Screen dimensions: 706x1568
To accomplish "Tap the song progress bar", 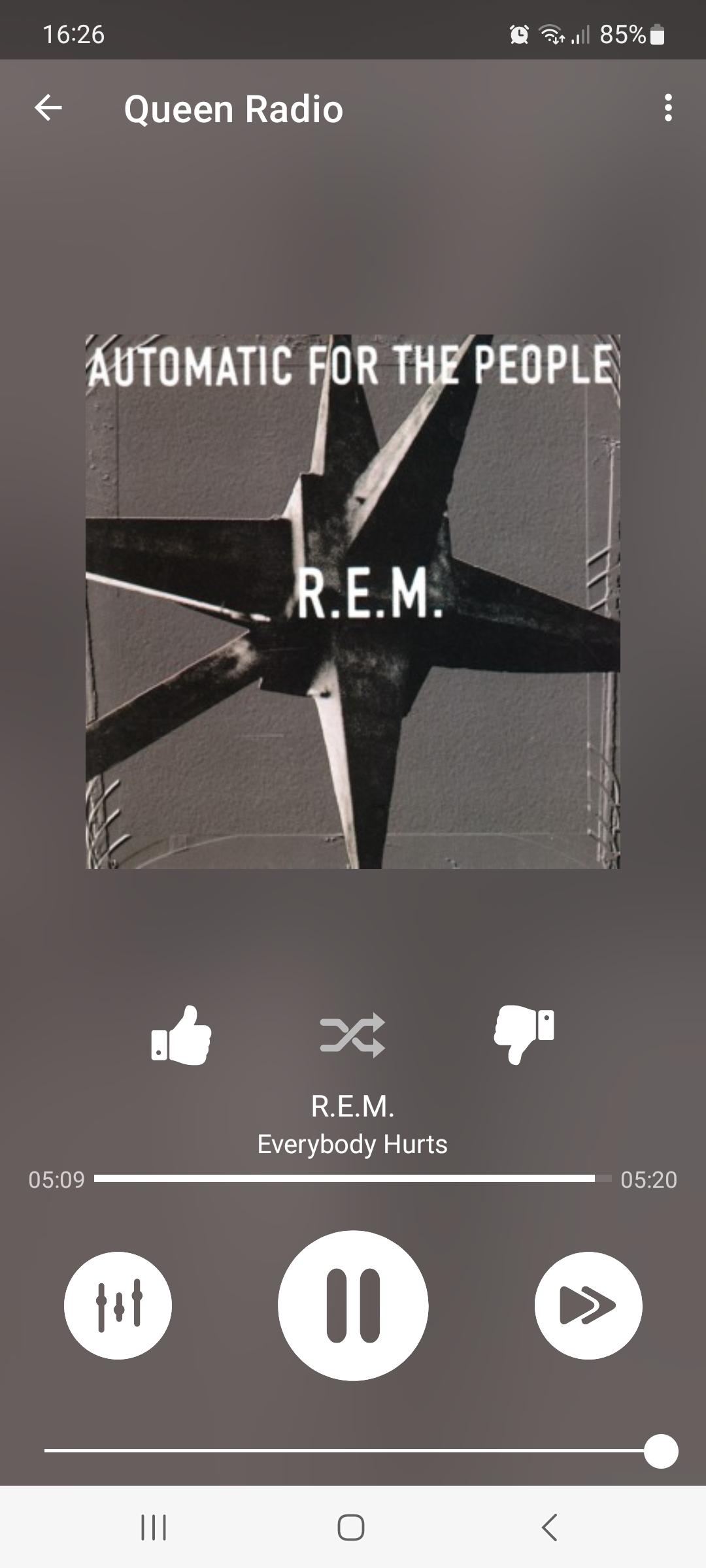I will [353, 1179].
